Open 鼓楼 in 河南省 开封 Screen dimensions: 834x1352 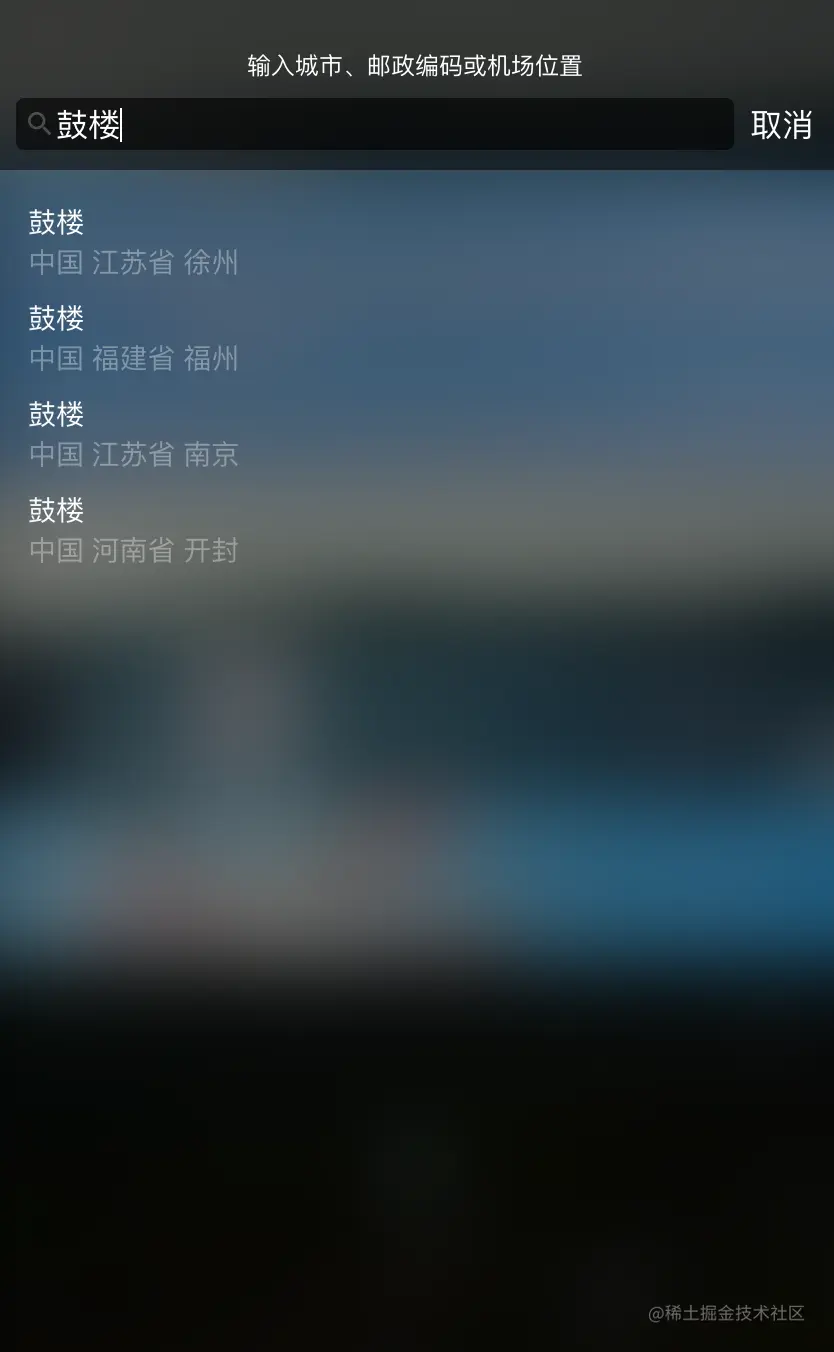point(133,530)
